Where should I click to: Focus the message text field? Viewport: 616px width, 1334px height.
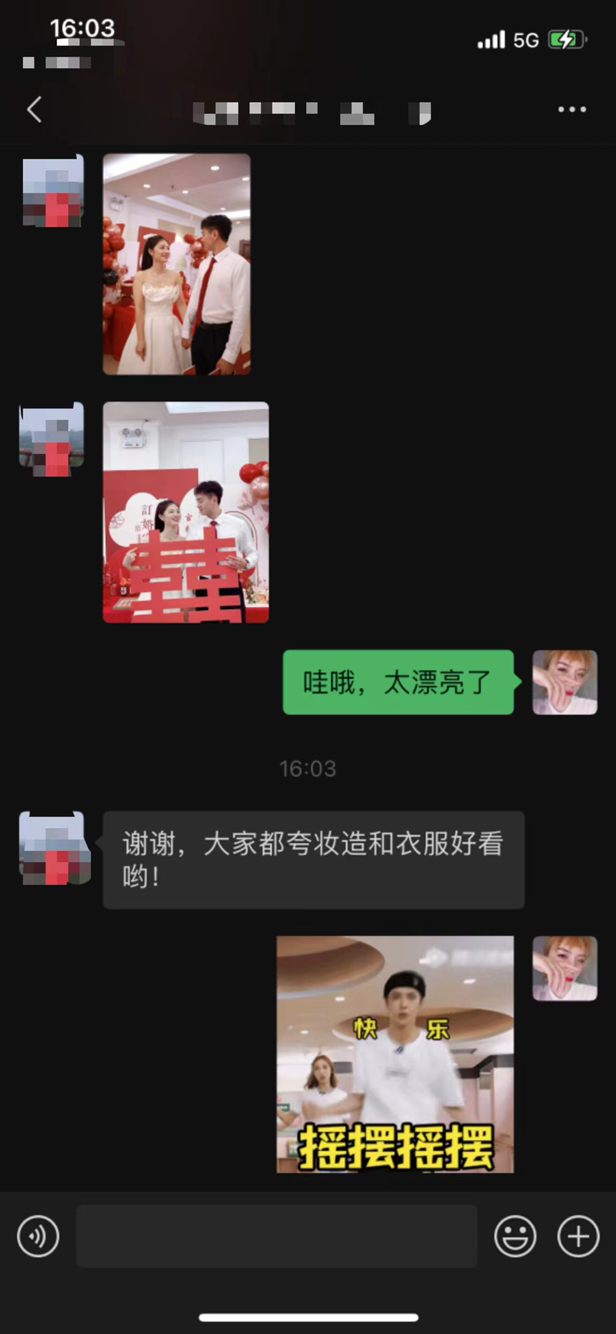(x=277, y=1237)
